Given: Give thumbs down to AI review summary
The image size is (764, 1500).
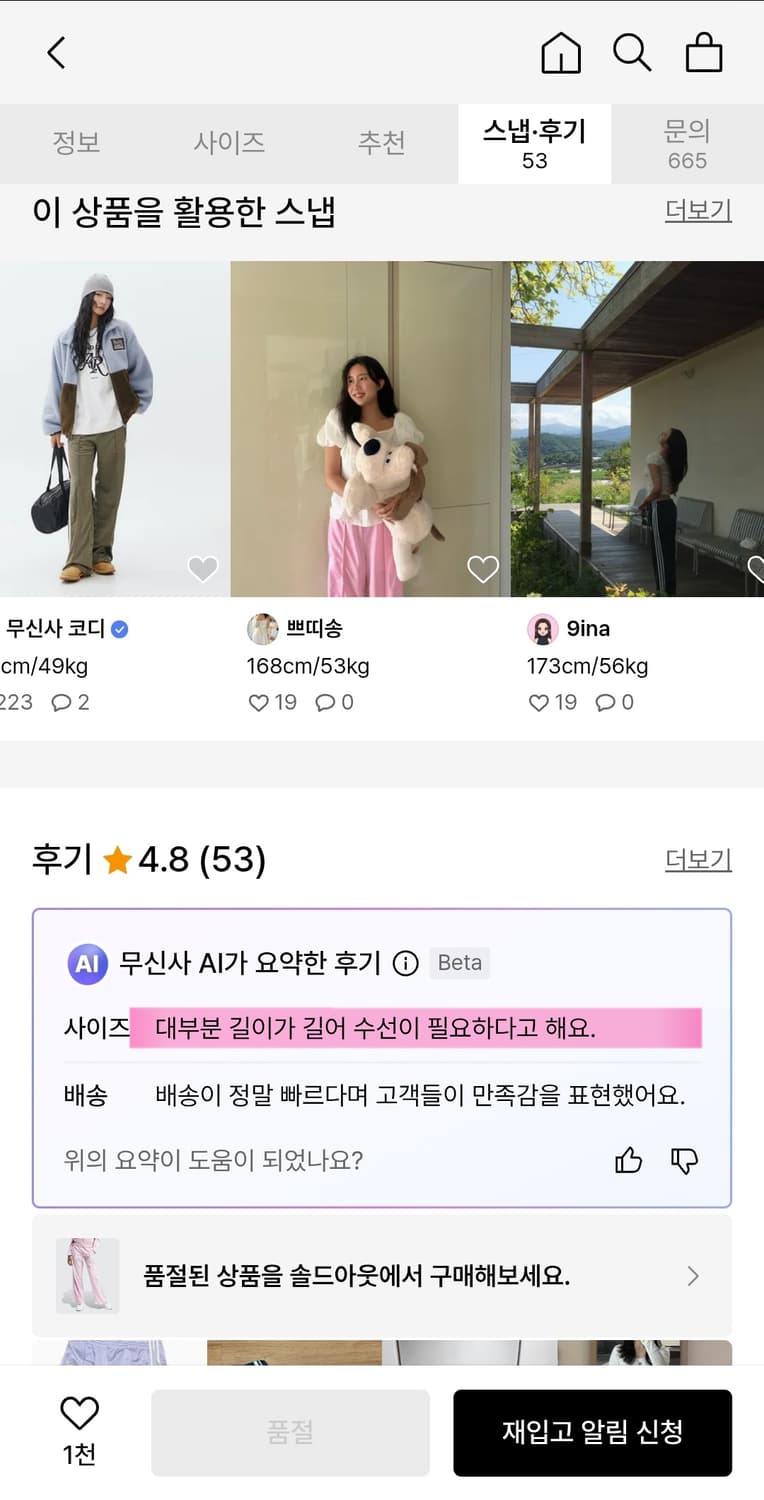Looking at the screenshot, I should (x=684, y=1163).
